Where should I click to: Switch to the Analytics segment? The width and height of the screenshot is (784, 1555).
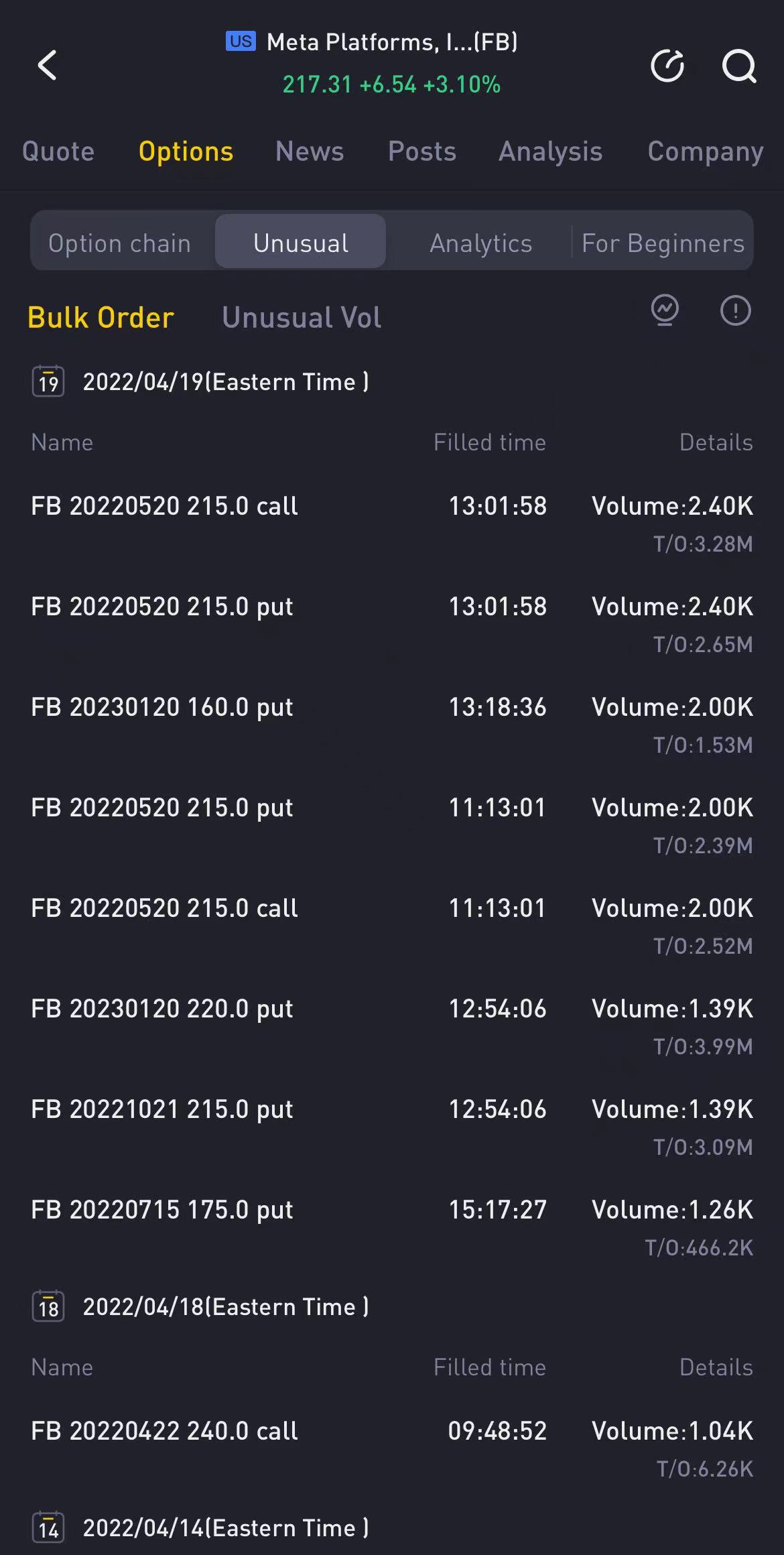pyautogui.click(x=480, y=243)
